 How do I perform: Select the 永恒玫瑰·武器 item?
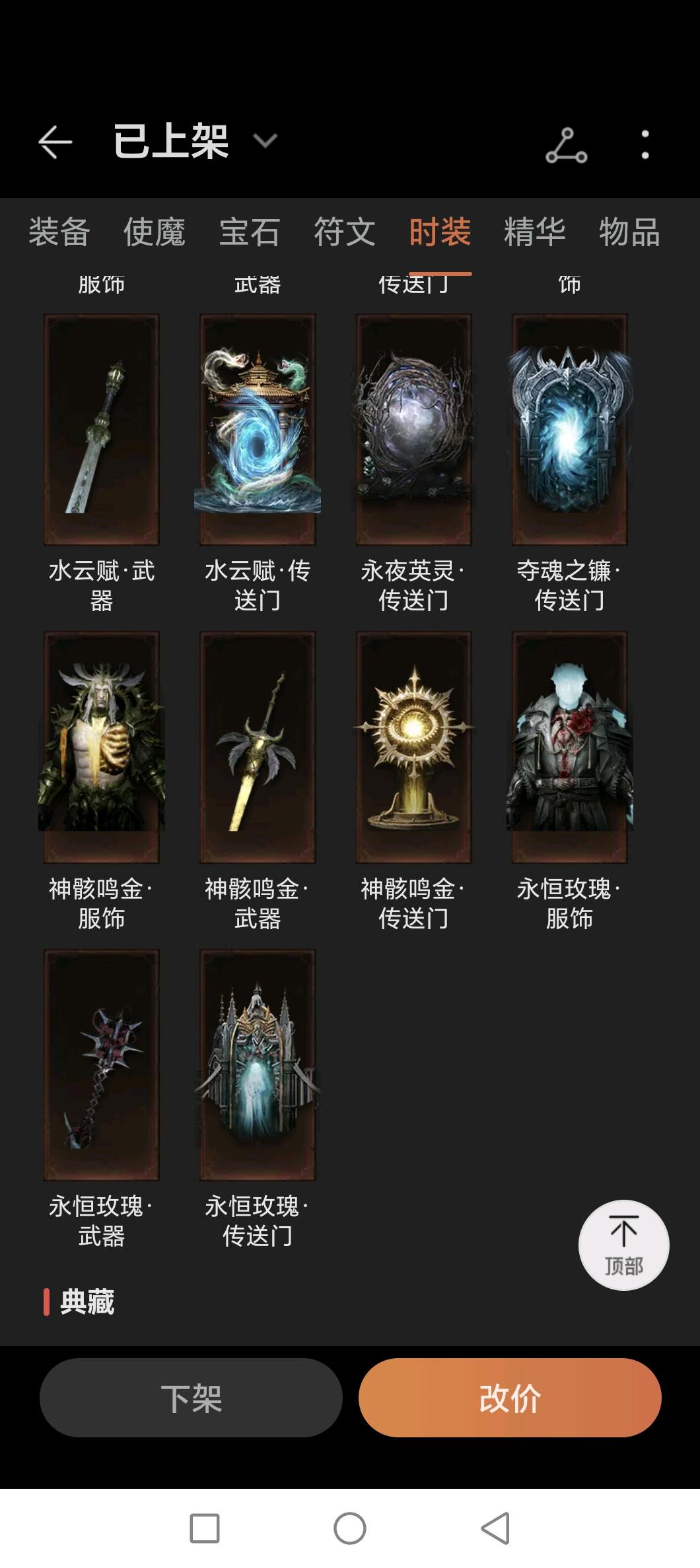[x=102, y=1064]
